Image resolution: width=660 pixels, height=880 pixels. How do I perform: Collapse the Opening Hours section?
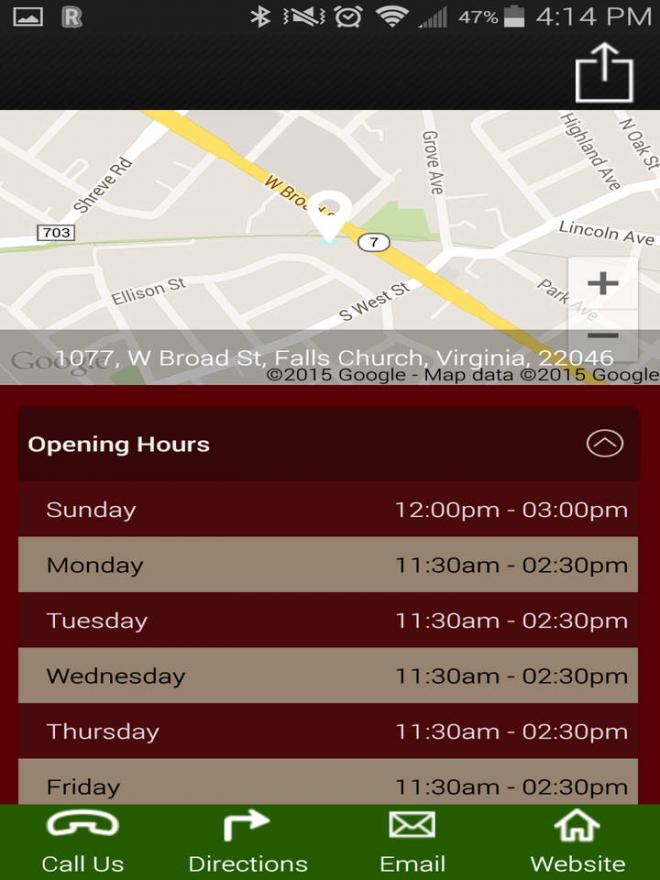click(604, 444)
